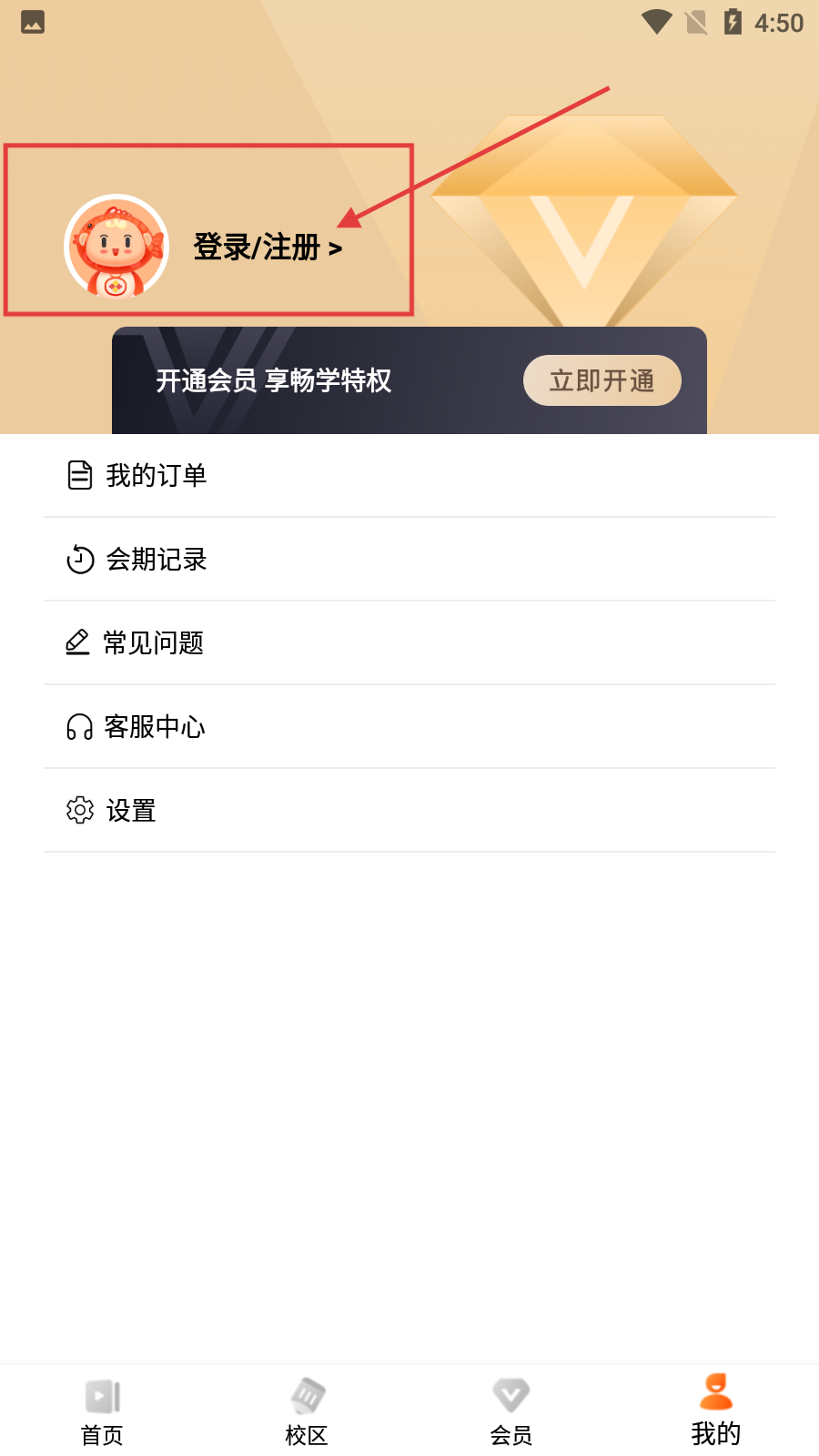Open 设置 row

pos(409,810)
